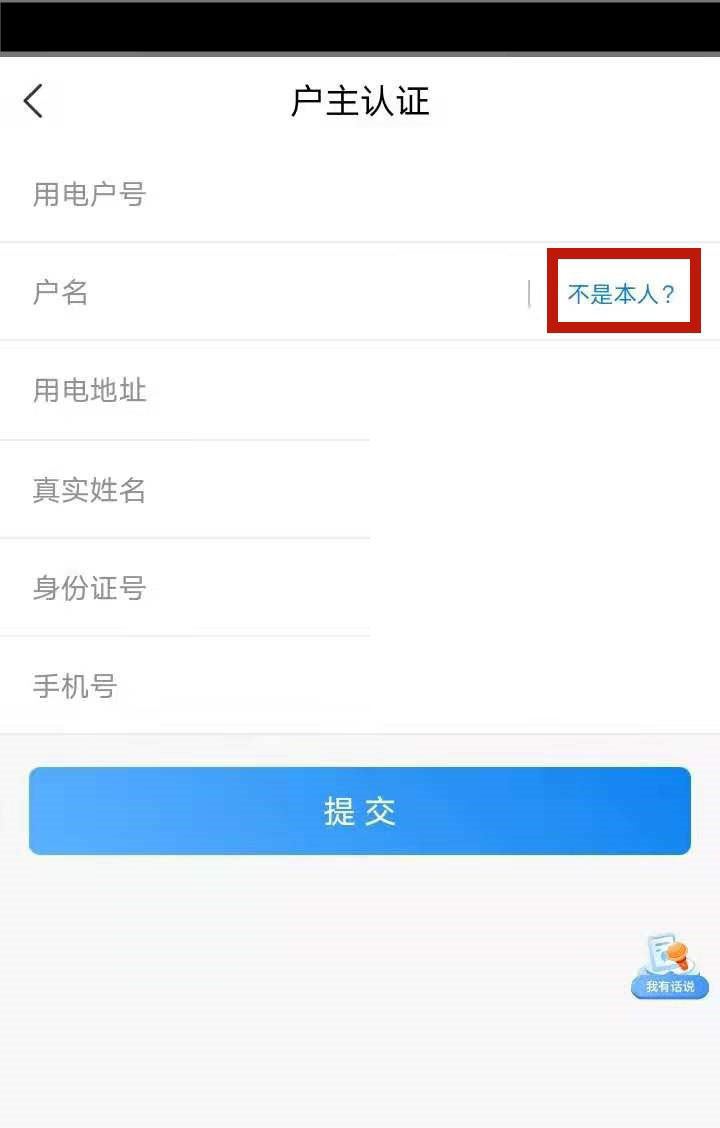This screenshot has height=1128, width=720.
Task: Submit the form with 提交
Action: tap(360, 811)
